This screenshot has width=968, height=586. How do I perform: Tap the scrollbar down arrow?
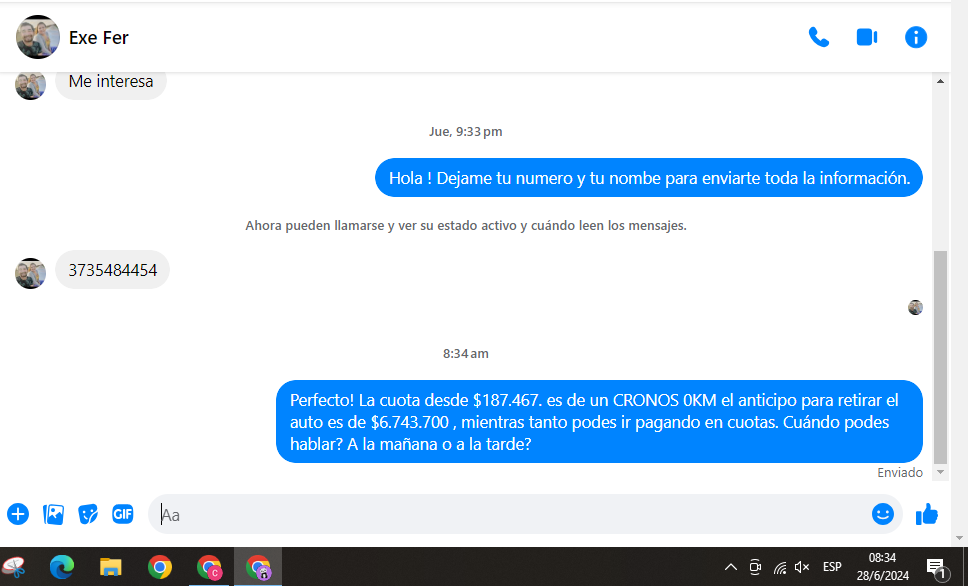940,472
